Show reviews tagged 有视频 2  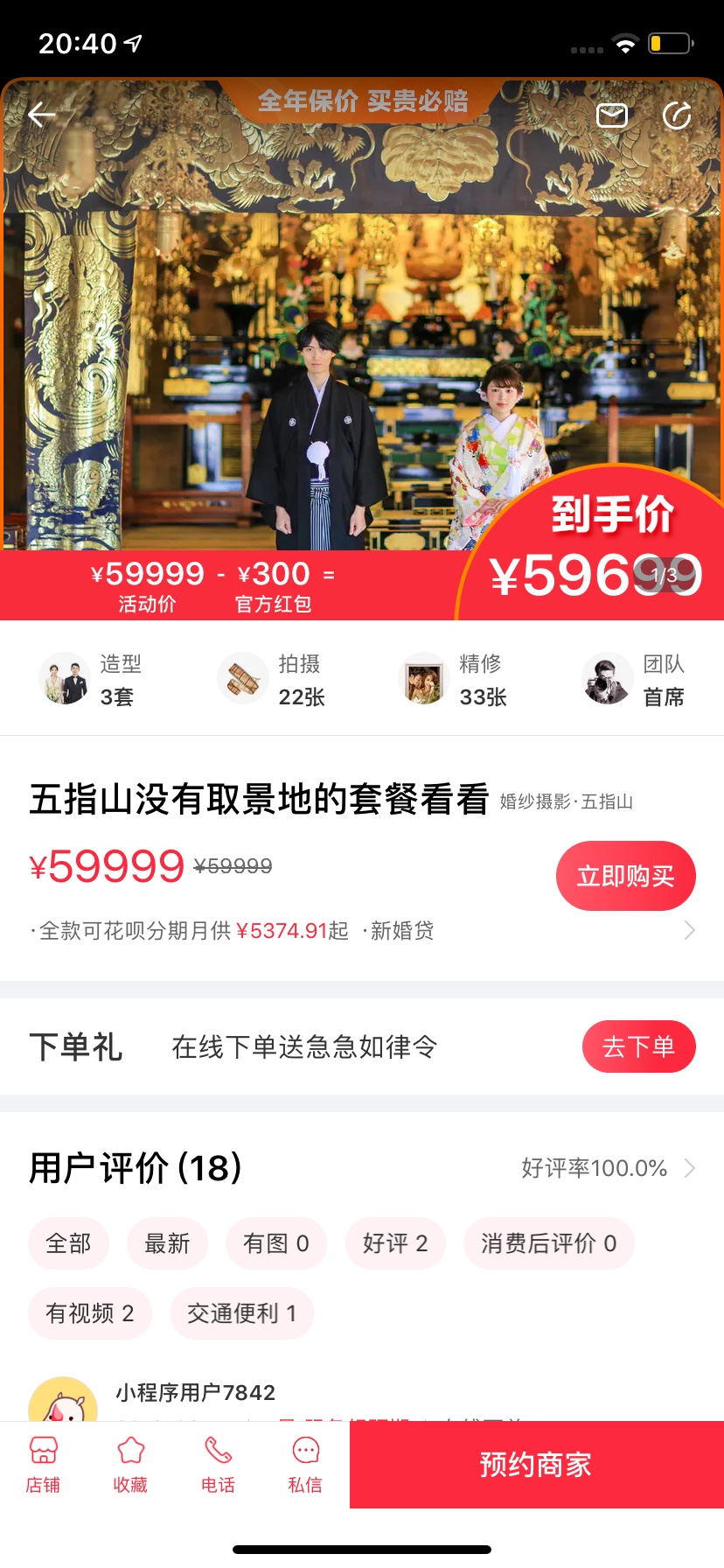[x=90, y=1313]
